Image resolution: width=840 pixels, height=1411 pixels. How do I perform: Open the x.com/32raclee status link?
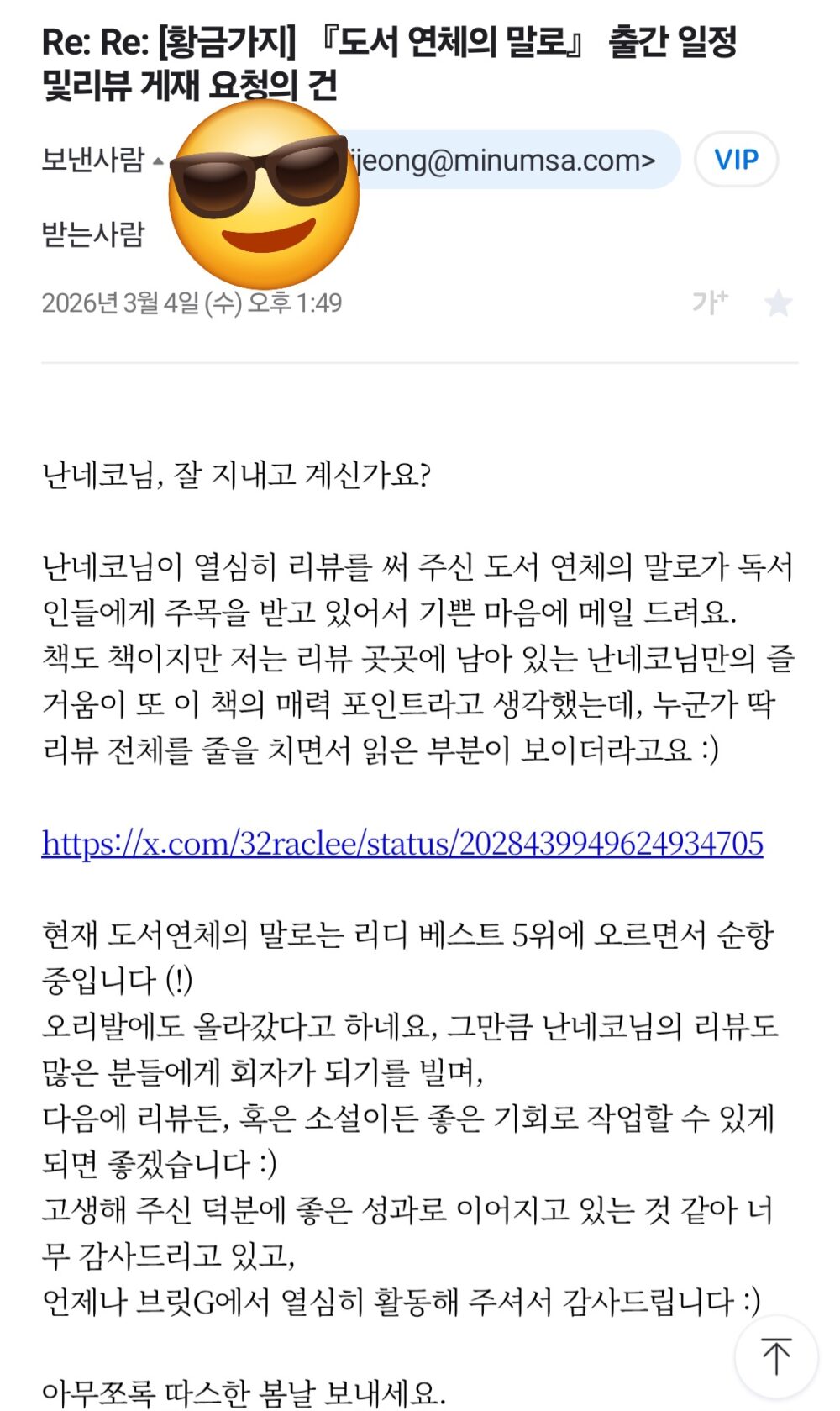402,843
